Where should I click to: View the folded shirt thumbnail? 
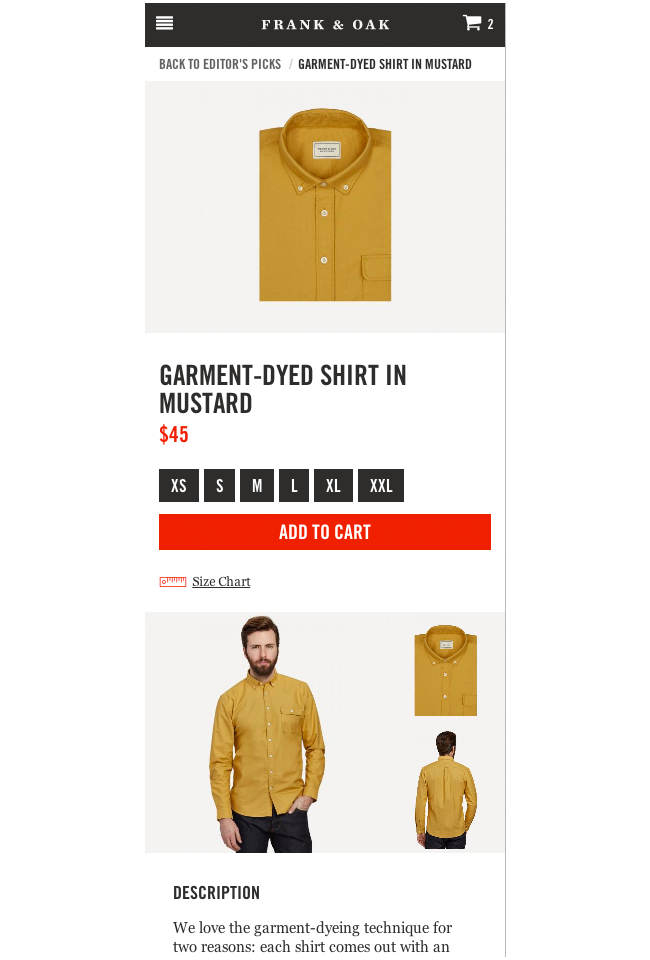point(445,670)
